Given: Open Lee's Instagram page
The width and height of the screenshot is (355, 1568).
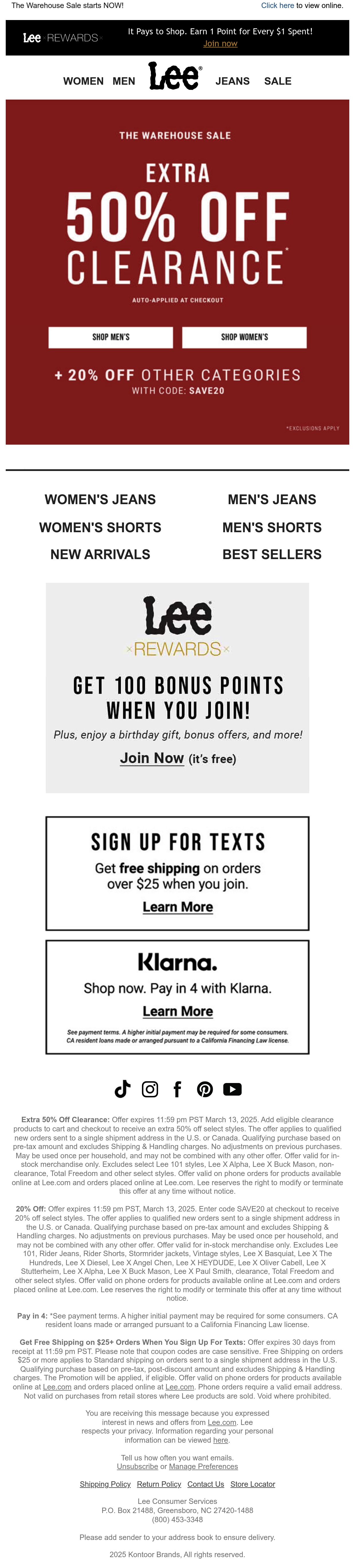Looking at the screenshot, I should pyautogui.click(x=150, y=1089).
